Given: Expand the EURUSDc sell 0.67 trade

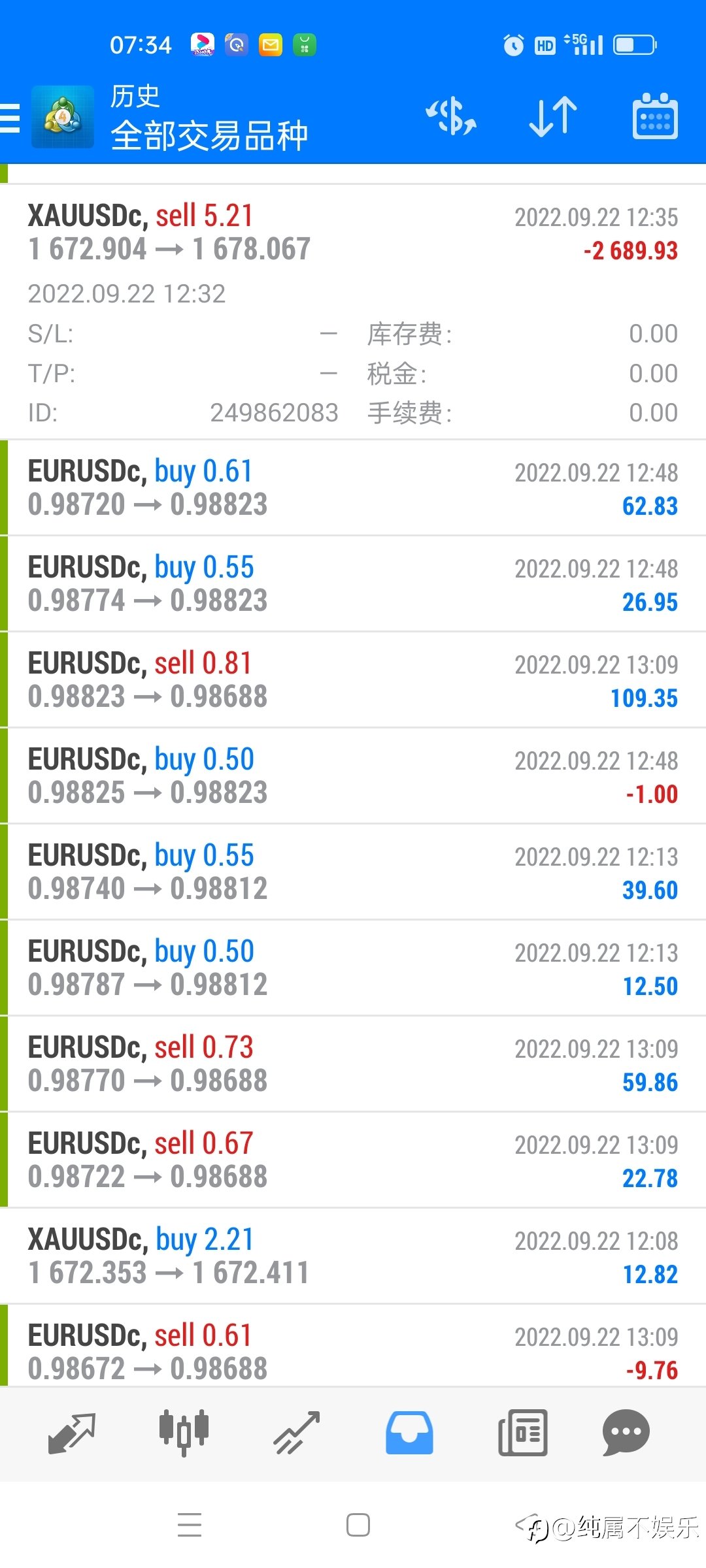Looking at the screenshot, I should 353,1160.
